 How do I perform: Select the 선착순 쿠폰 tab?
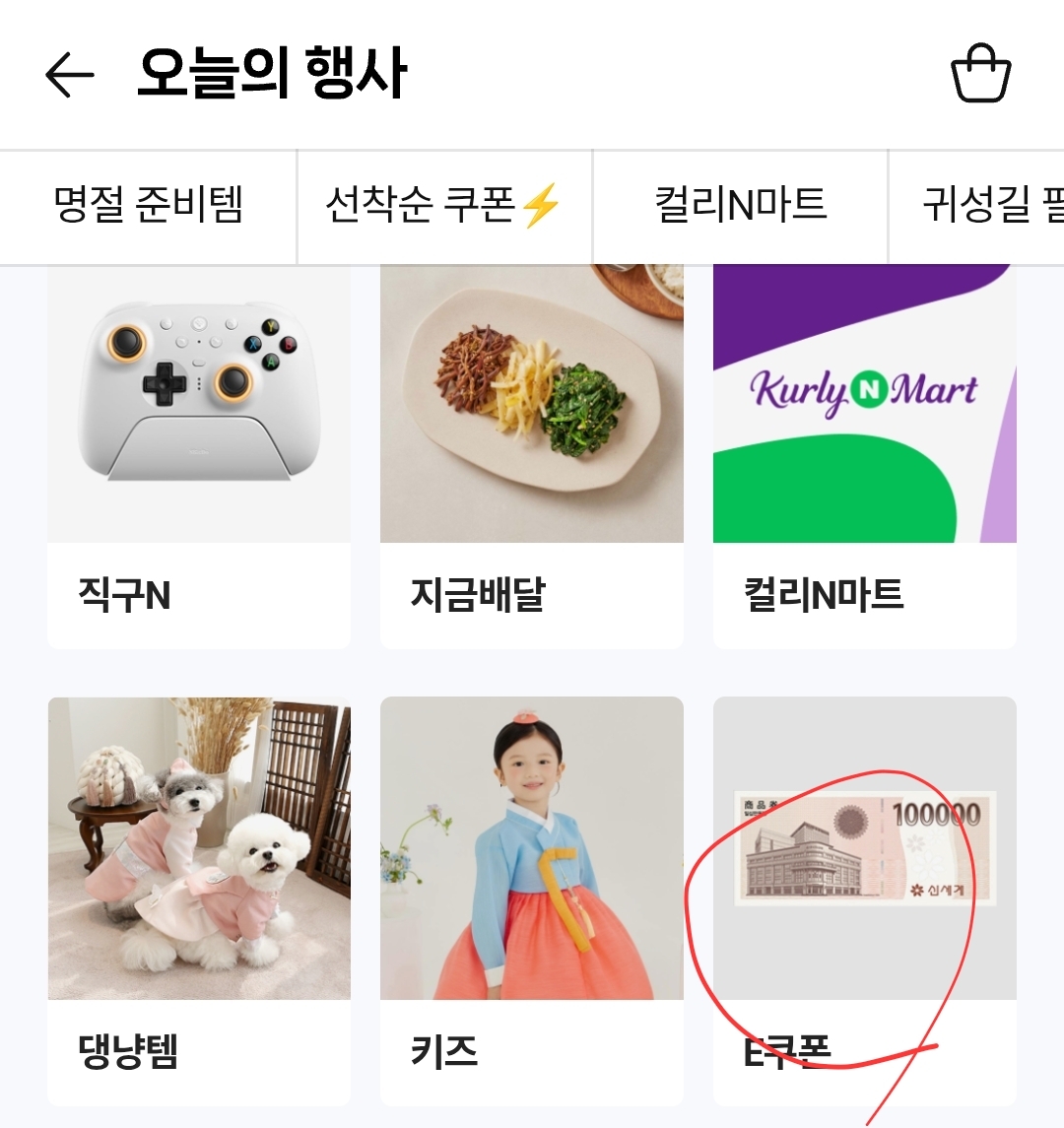click(x=443, y=207)
